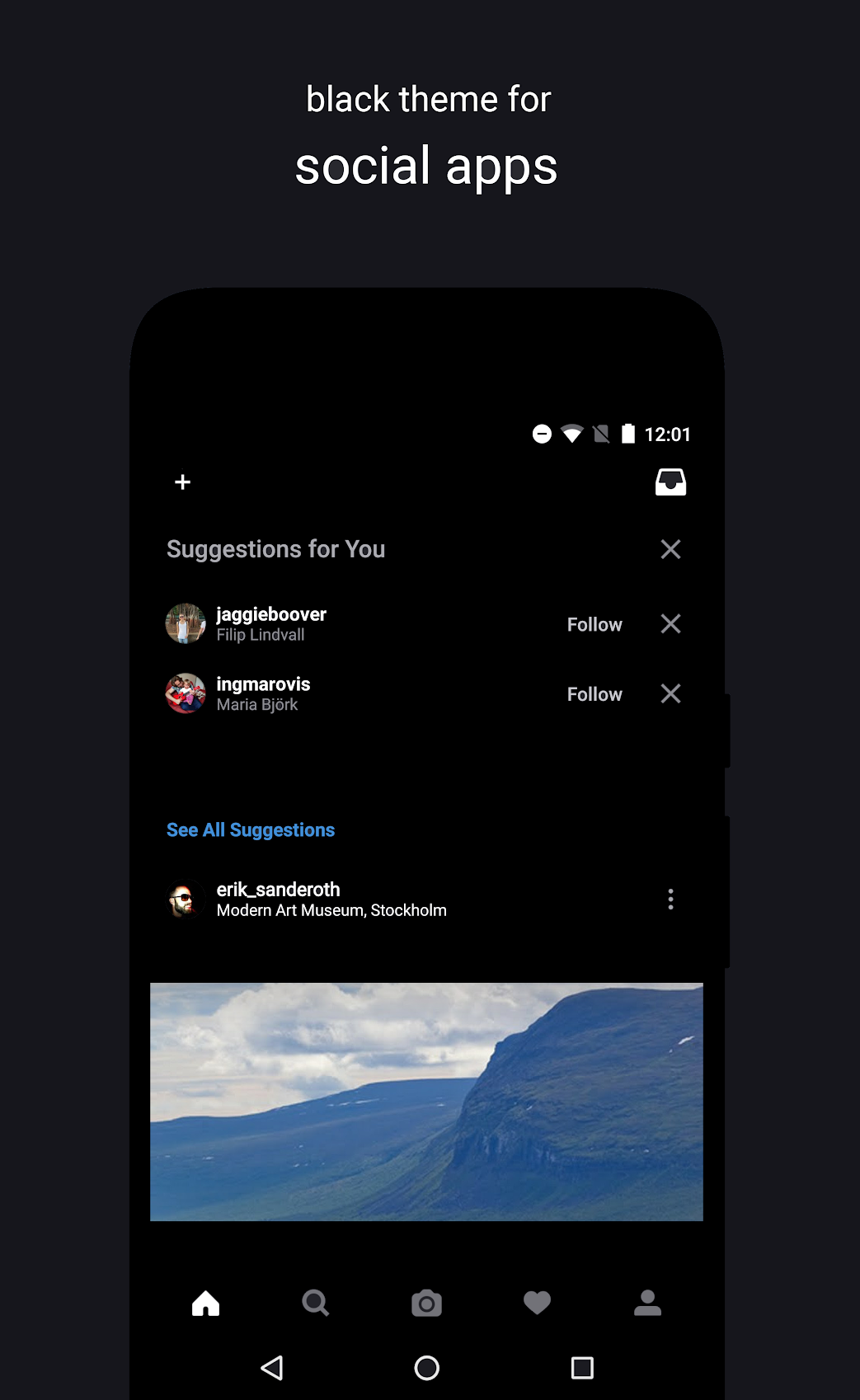Image resolution: width=860 pixels, height=1400 pixels.
Task: Open the Search and Explore page
Action: pyautogui.click(x=317, y=1303)
